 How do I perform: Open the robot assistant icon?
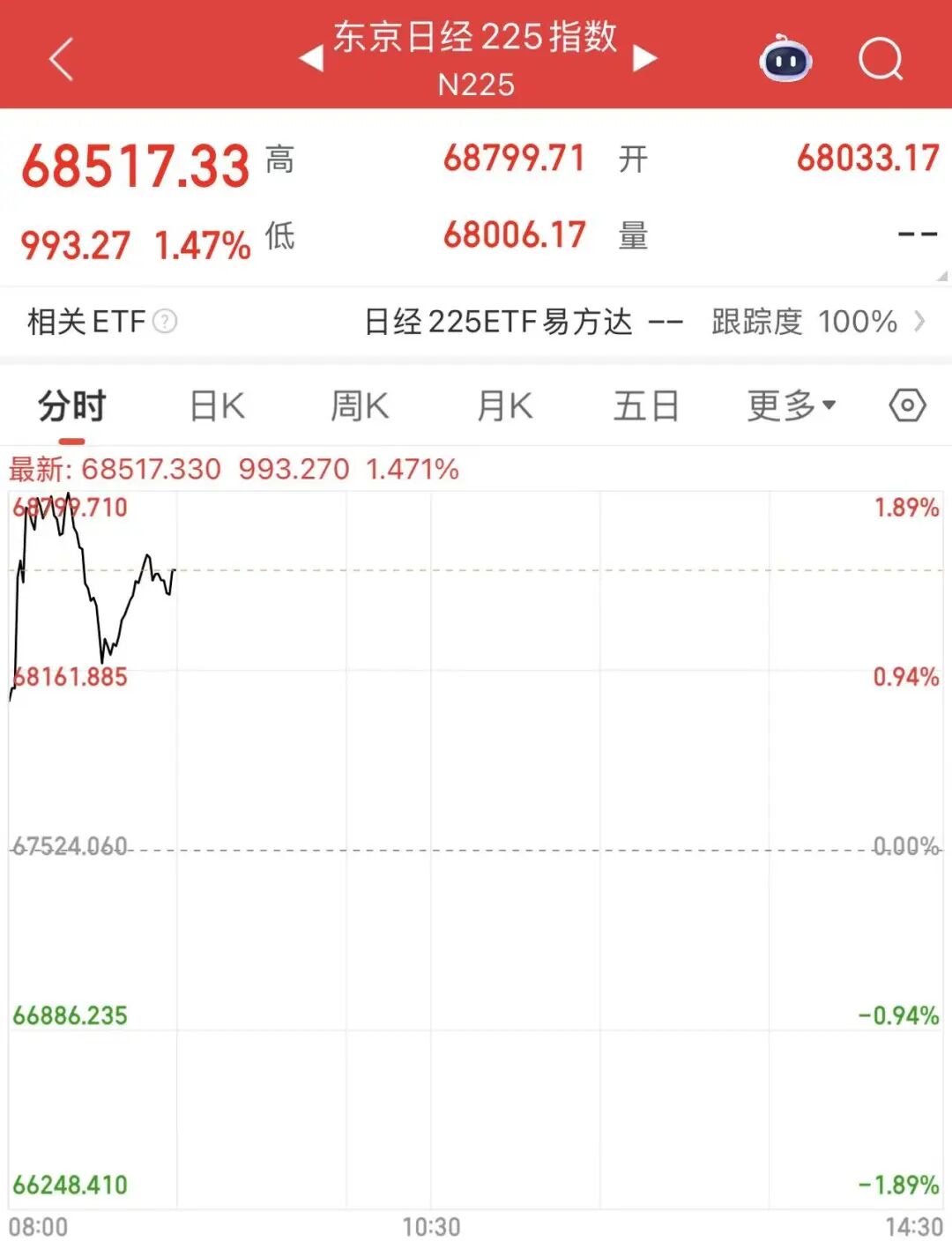pos(785,58)
